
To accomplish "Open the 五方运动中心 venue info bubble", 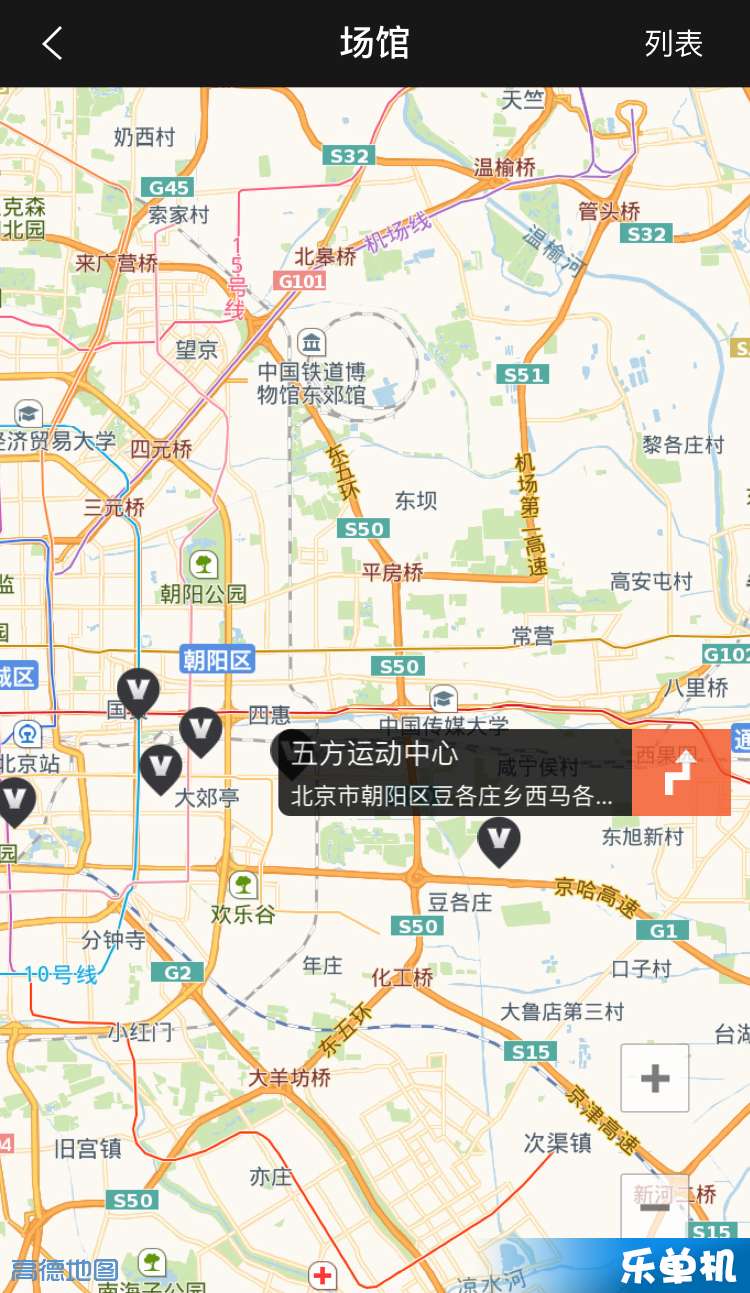I will (x=455, y=773).
